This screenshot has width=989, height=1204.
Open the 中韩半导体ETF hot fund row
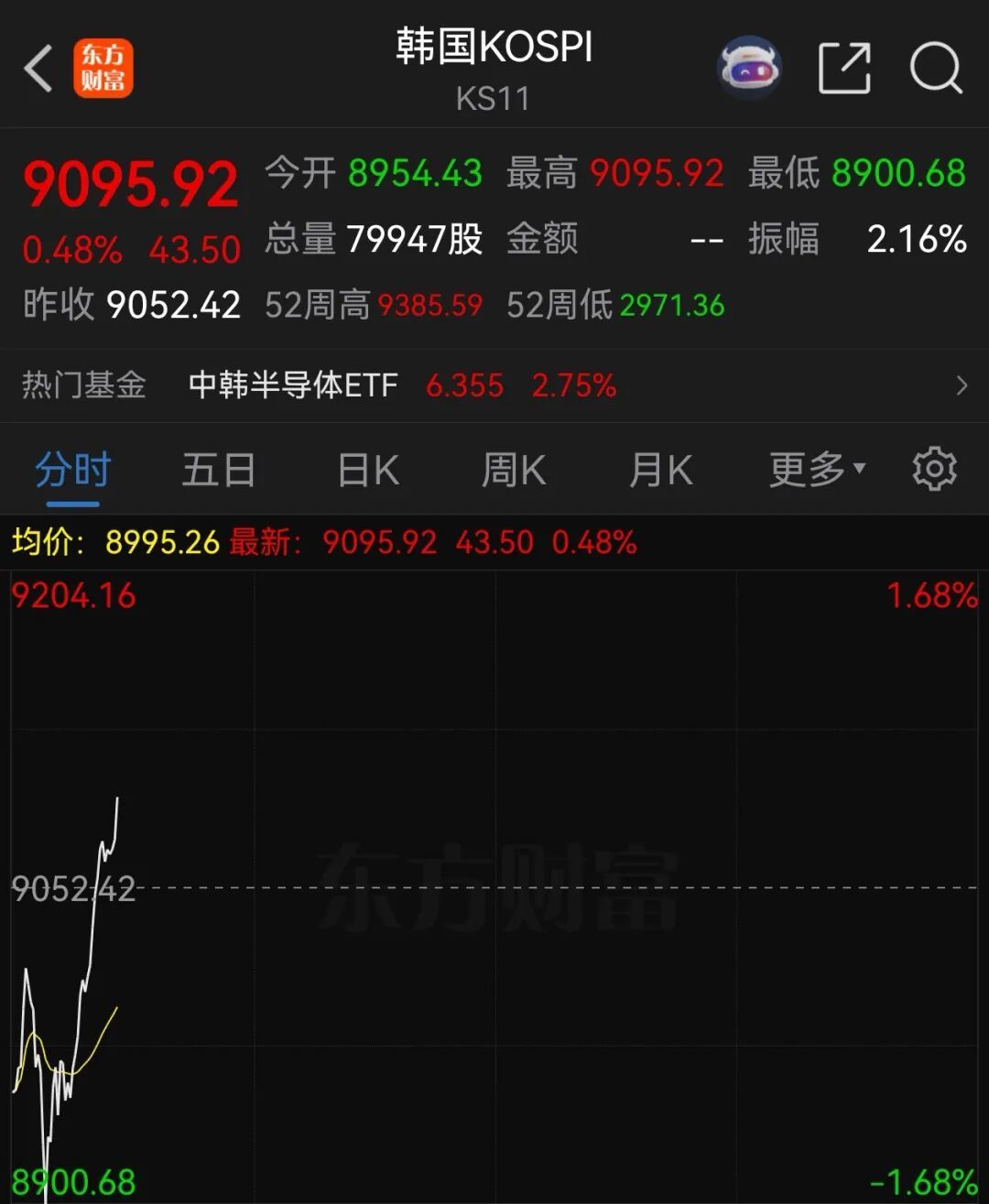494,385
